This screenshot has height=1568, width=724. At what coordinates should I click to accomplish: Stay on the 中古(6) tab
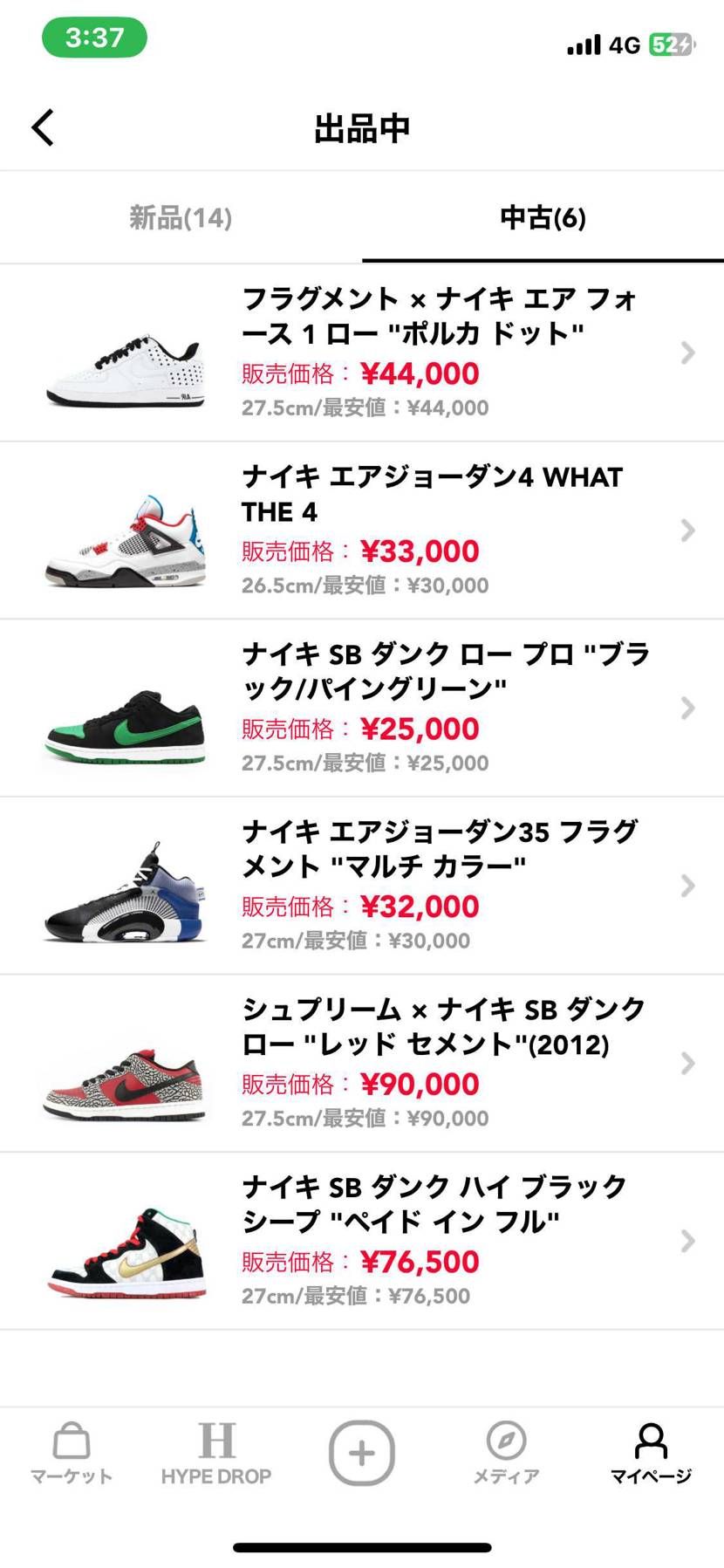click(x=543, y=219)
